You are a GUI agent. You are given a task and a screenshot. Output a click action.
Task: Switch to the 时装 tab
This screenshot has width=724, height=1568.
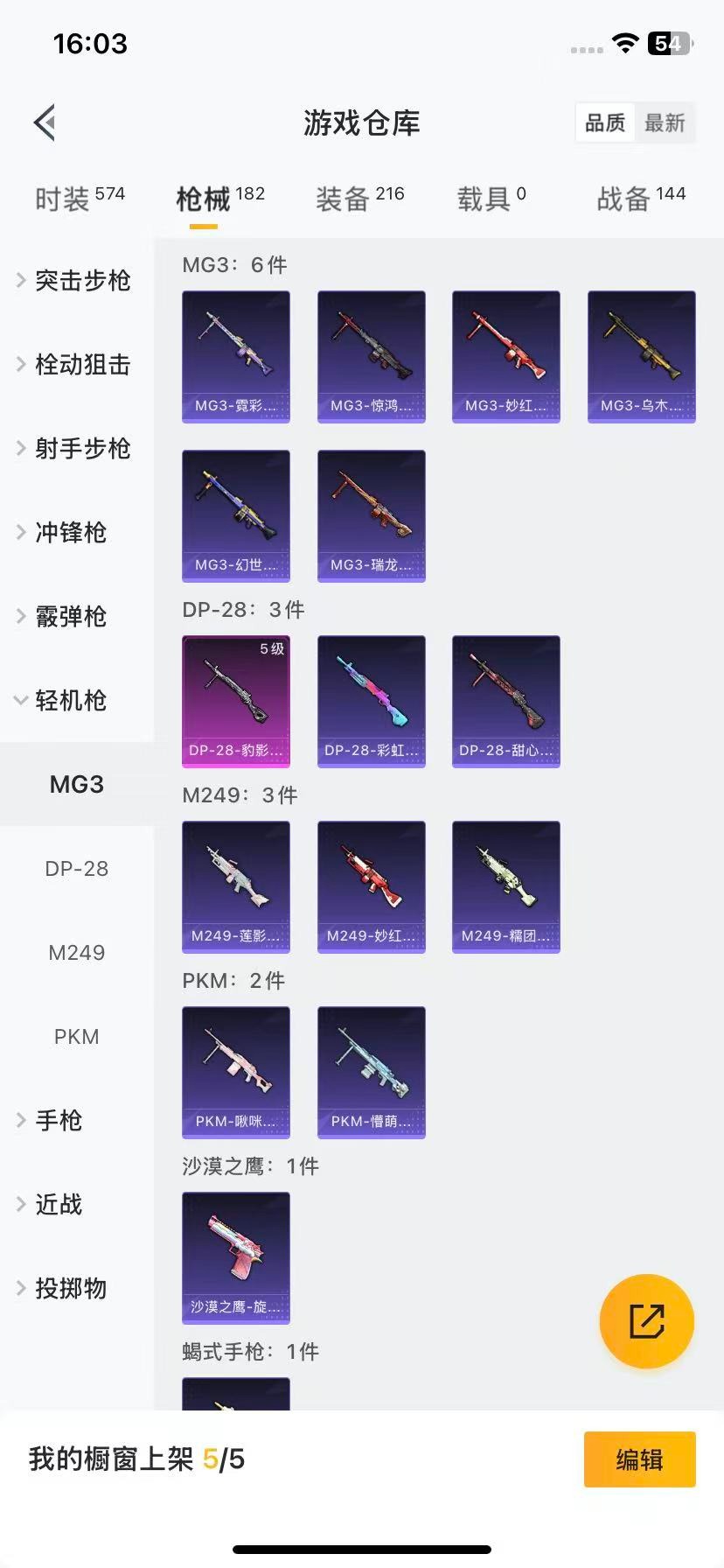pyautogui.click(x=79, y=199)
